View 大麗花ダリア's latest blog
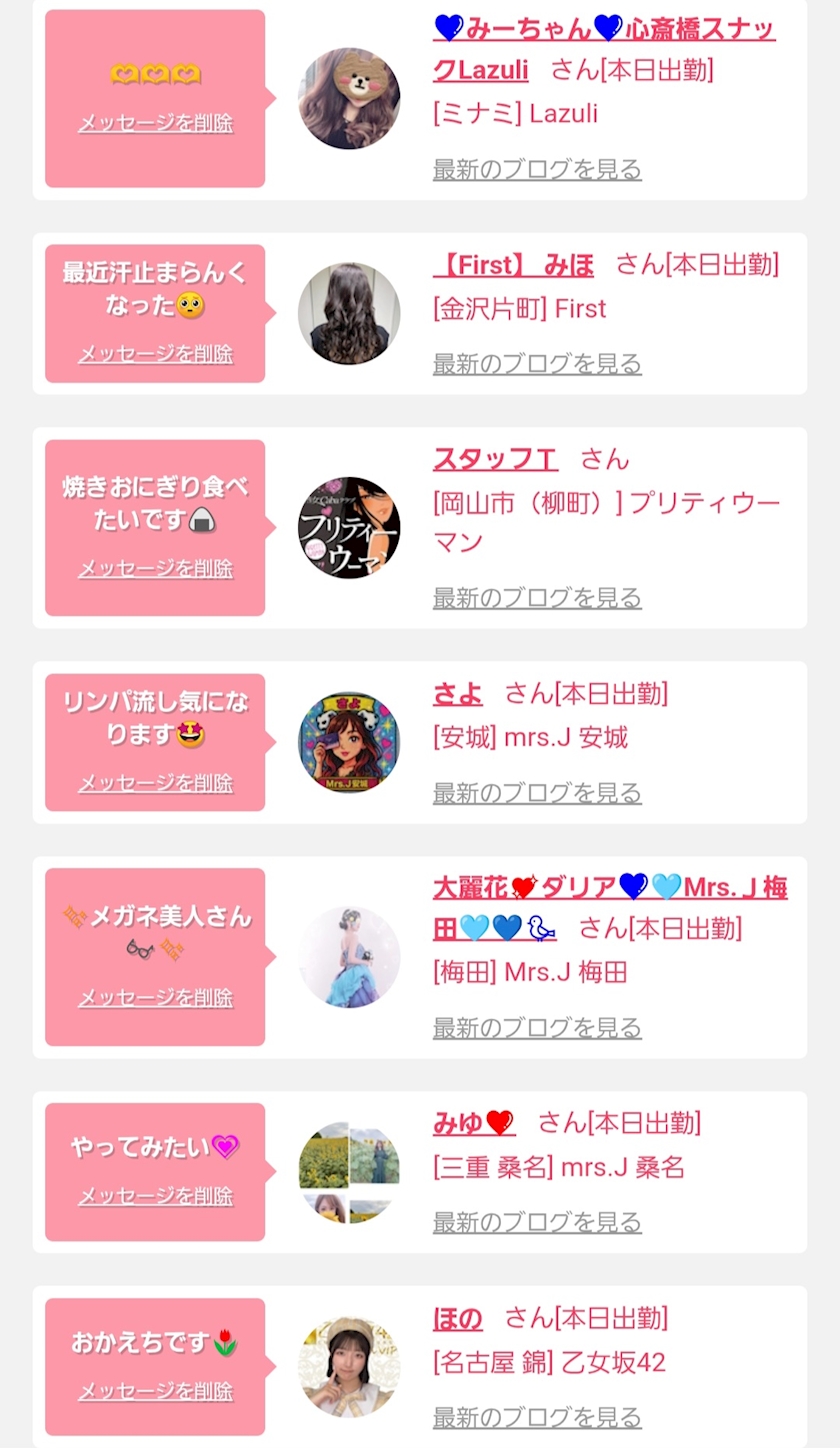 (537, 1027)
